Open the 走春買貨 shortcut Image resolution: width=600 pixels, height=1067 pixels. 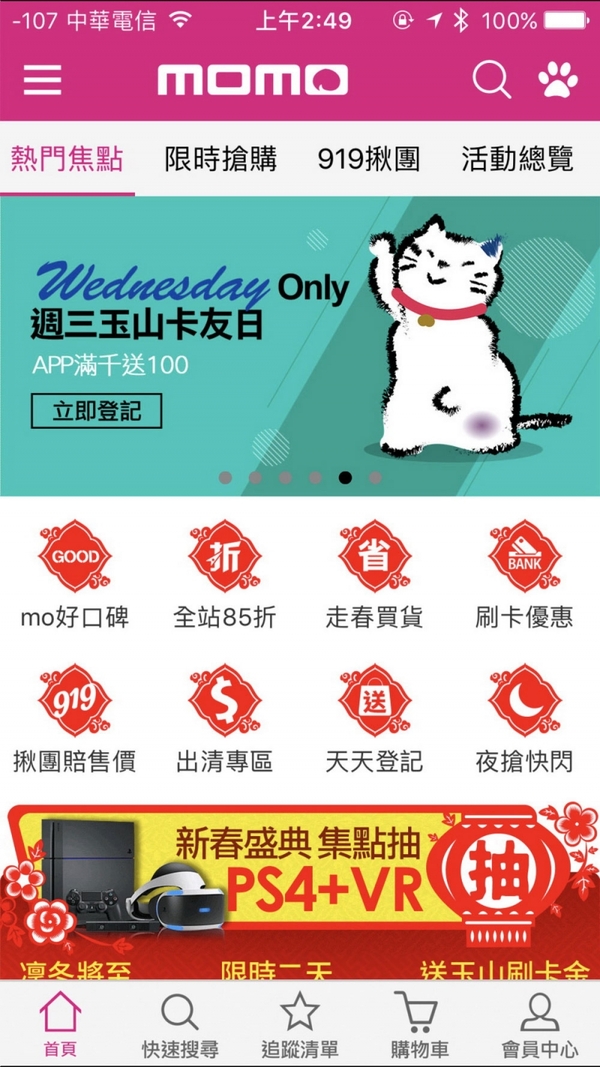tap(374, 575)
